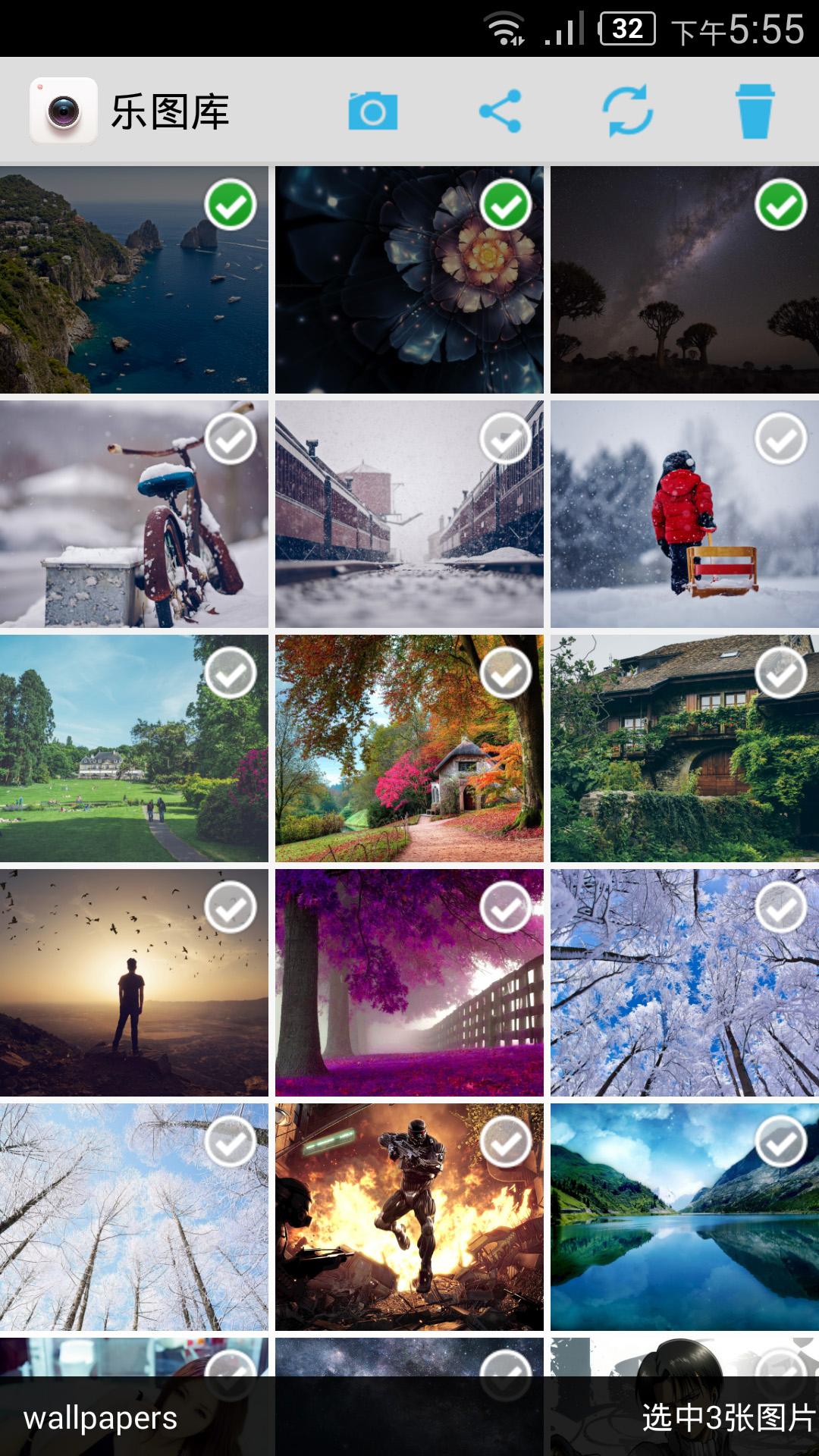Screen dimensions: 819x1456
Task: Select the green park lawn photo
Action: click(x=230, y=673)
